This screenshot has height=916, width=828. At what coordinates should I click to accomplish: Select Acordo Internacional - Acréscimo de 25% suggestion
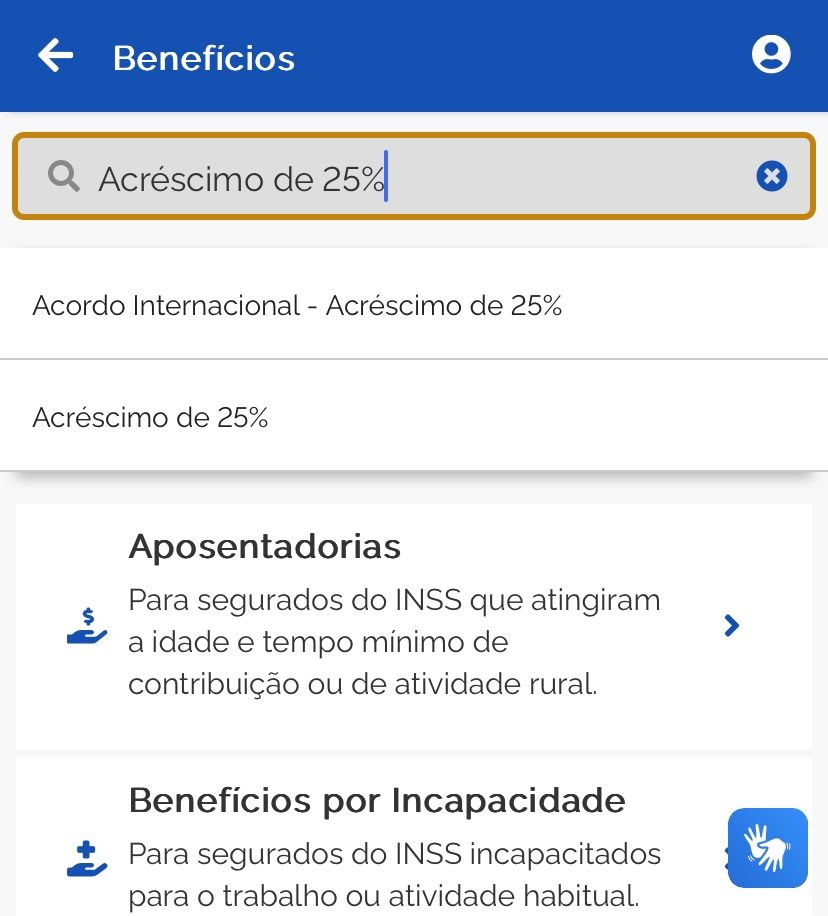click(297, 306)
